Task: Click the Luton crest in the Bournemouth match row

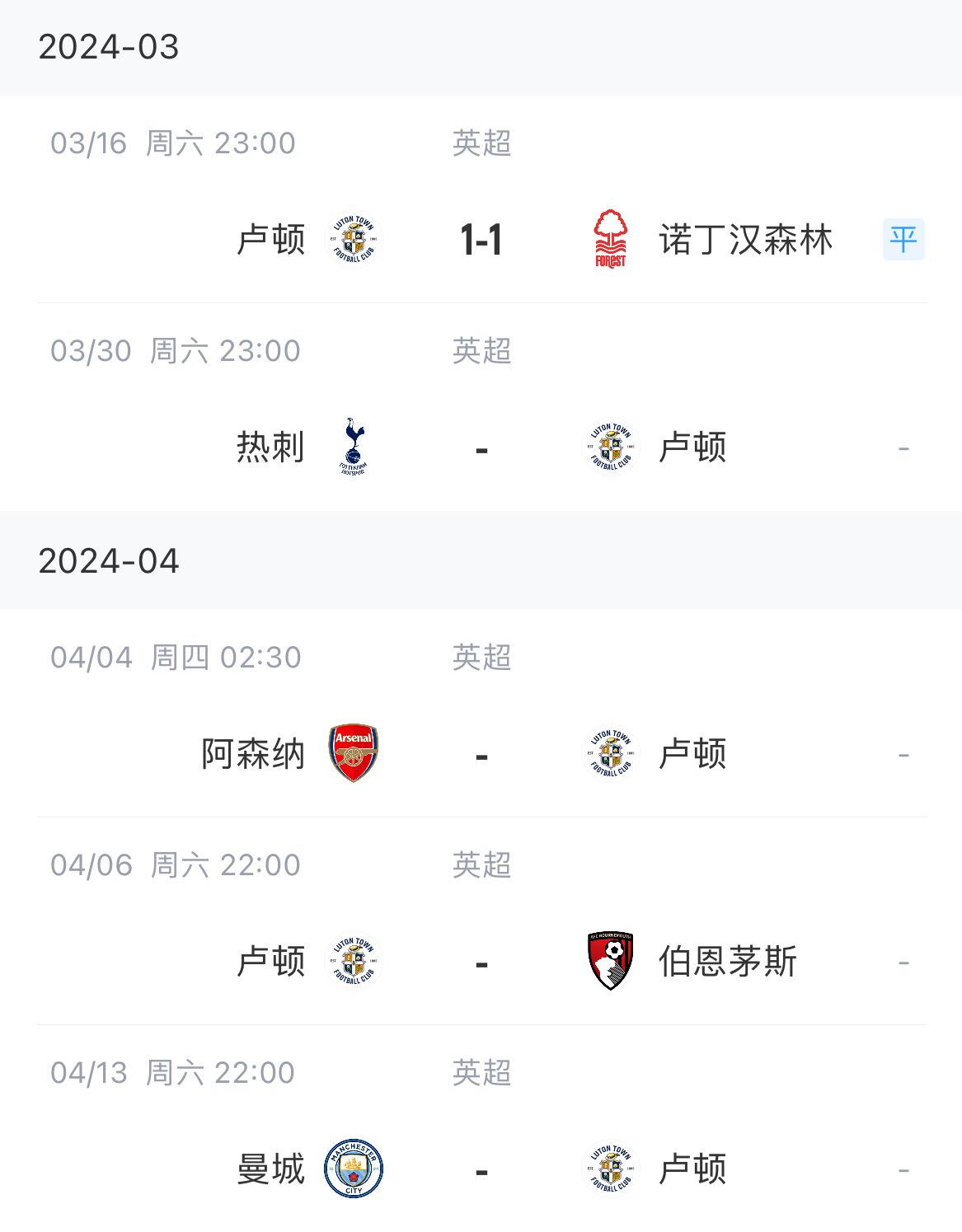Action: pyautogui.click(x=354, y=962)
